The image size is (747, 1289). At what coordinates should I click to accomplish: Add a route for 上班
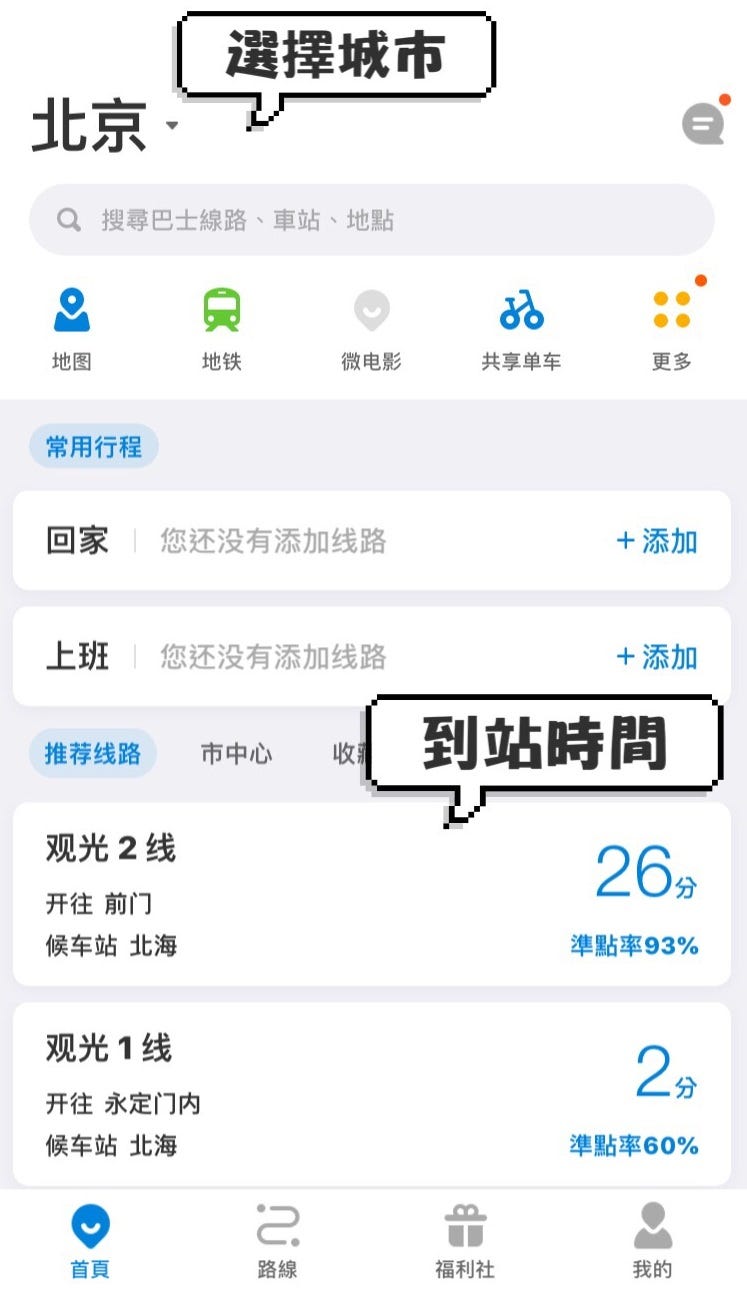point(656,657)
